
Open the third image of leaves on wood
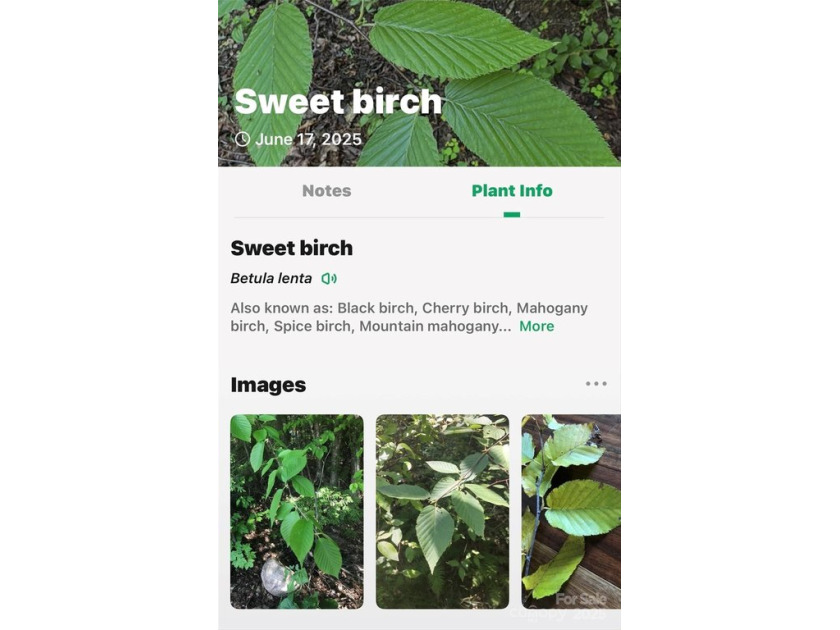pos(571,511)
